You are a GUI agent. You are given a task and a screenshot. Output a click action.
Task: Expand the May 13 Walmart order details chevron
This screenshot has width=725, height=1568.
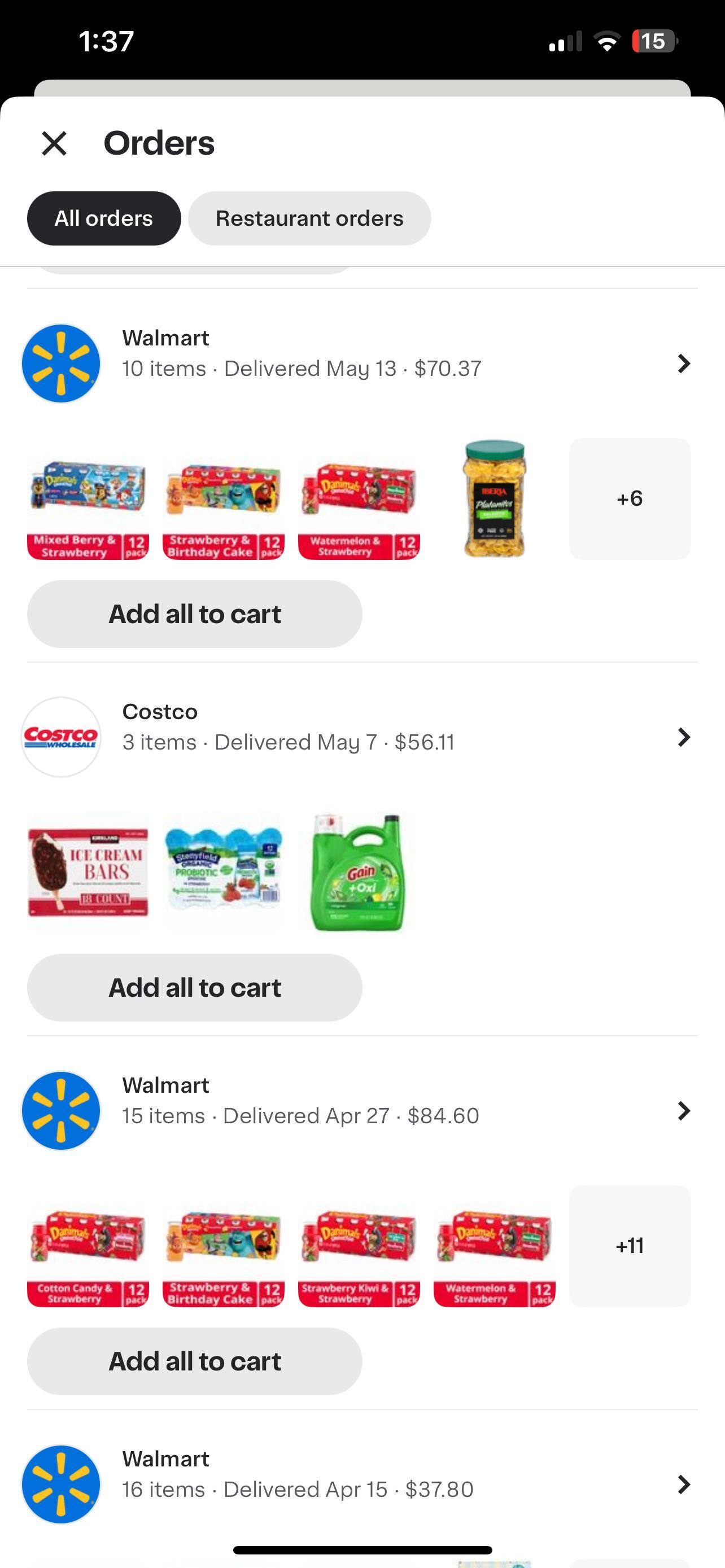tap(684, 363)
